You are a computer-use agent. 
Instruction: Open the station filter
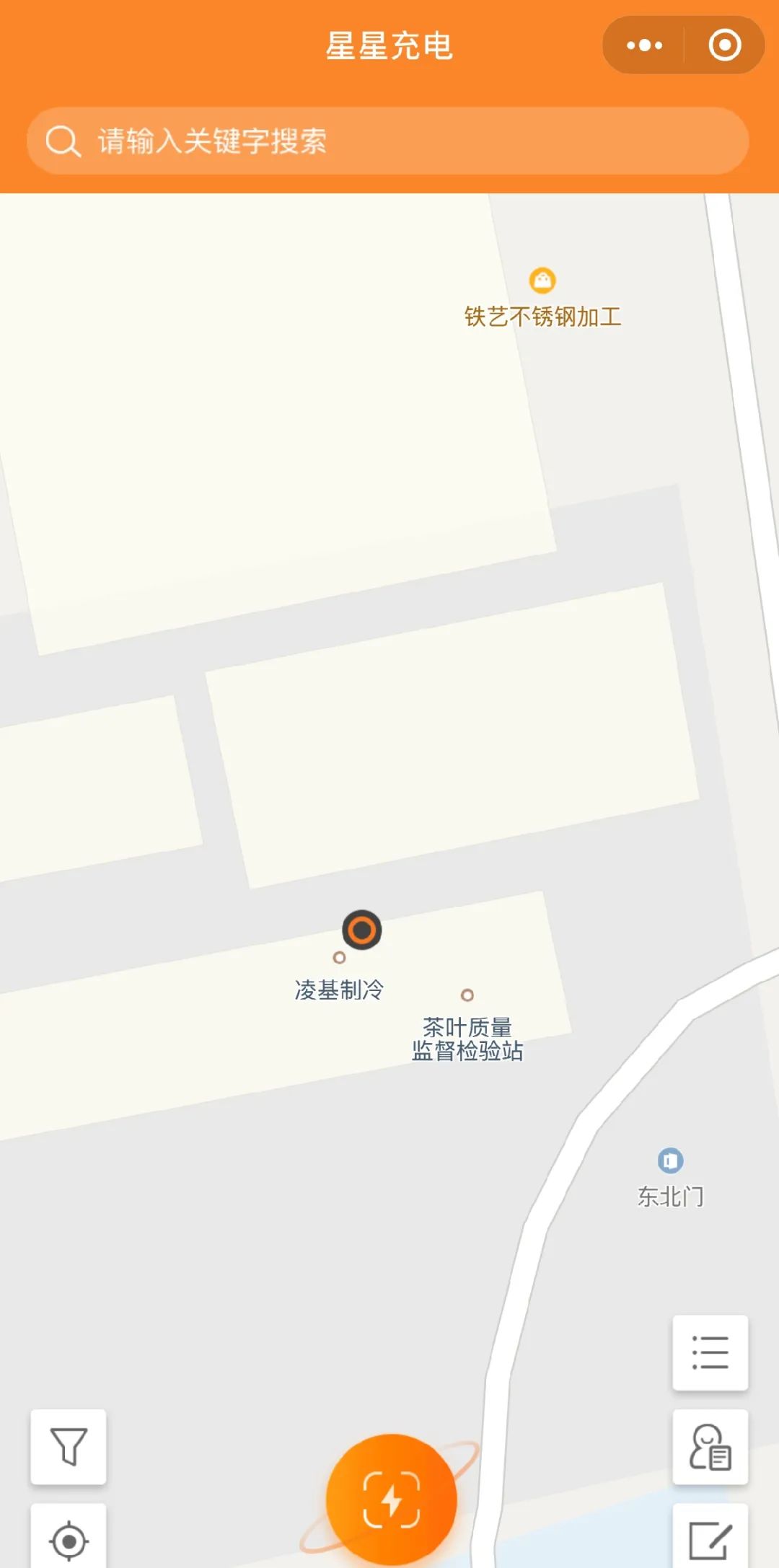point(69,1446)
